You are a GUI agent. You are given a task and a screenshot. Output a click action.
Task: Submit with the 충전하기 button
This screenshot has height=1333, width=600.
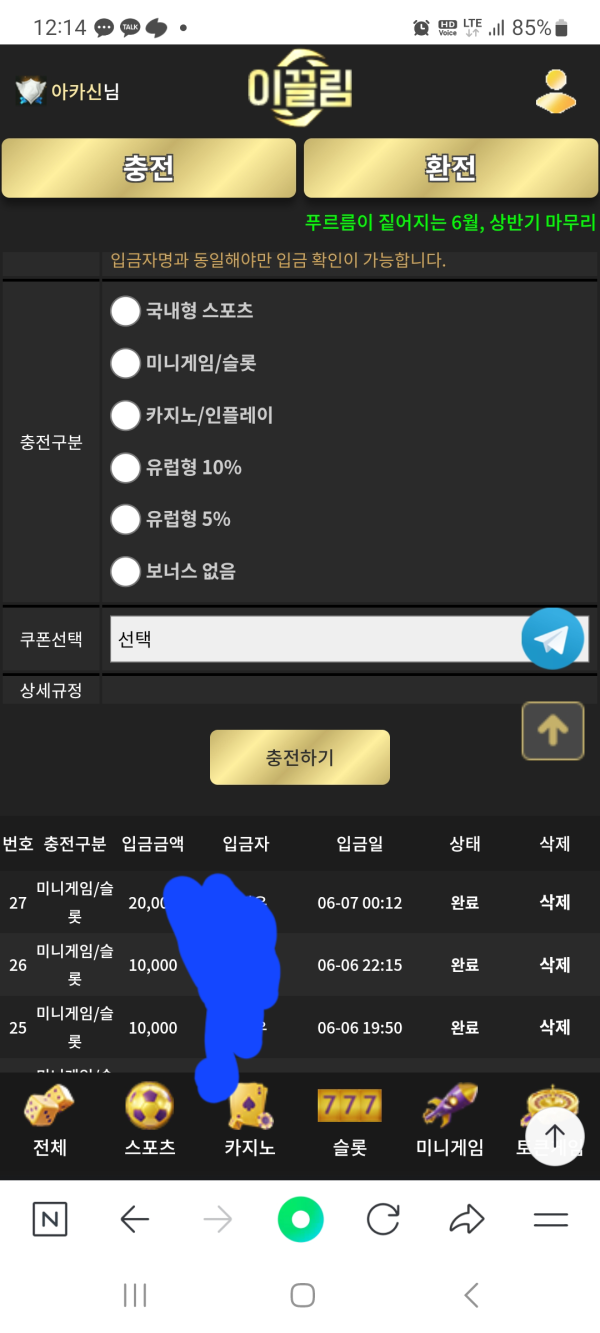299,757
